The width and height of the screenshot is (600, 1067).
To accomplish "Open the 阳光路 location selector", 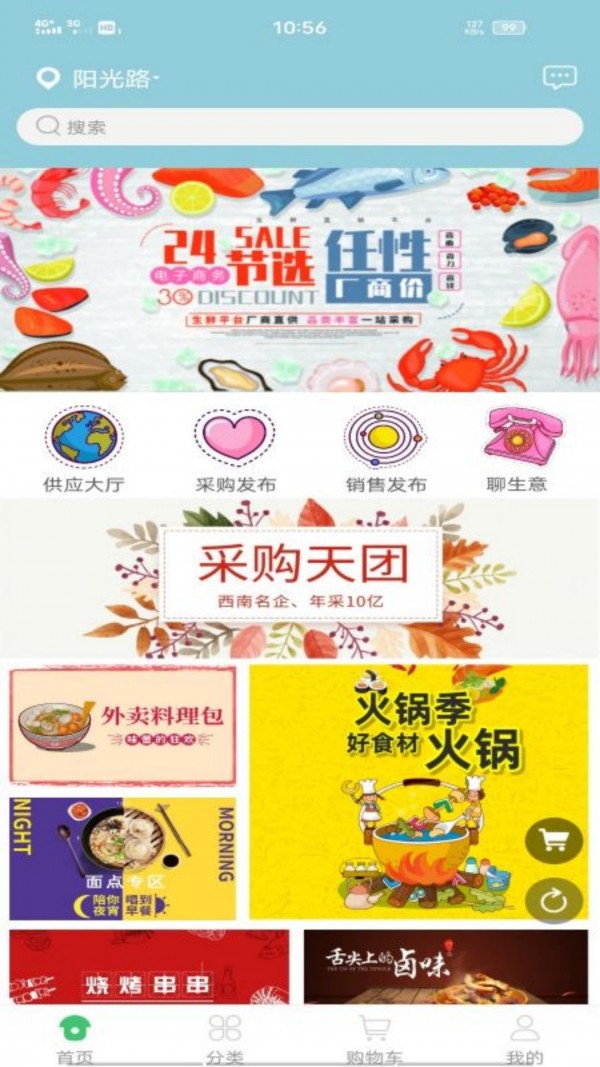I will 100,79.
